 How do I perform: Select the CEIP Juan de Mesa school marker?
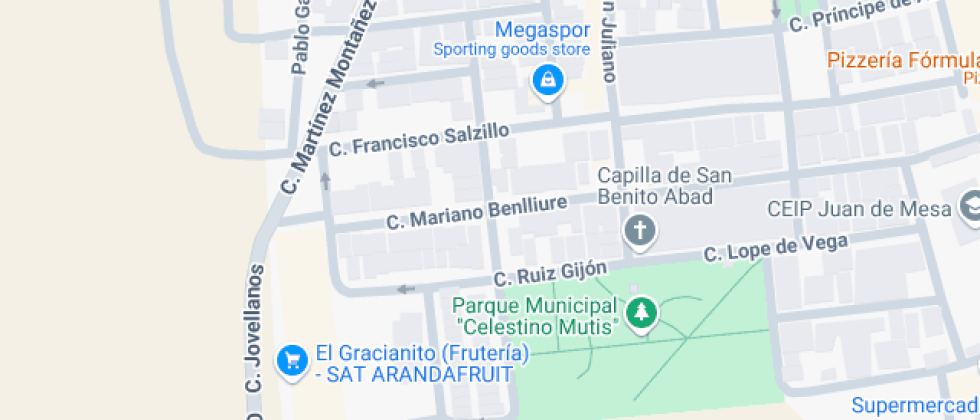(971, 209)
